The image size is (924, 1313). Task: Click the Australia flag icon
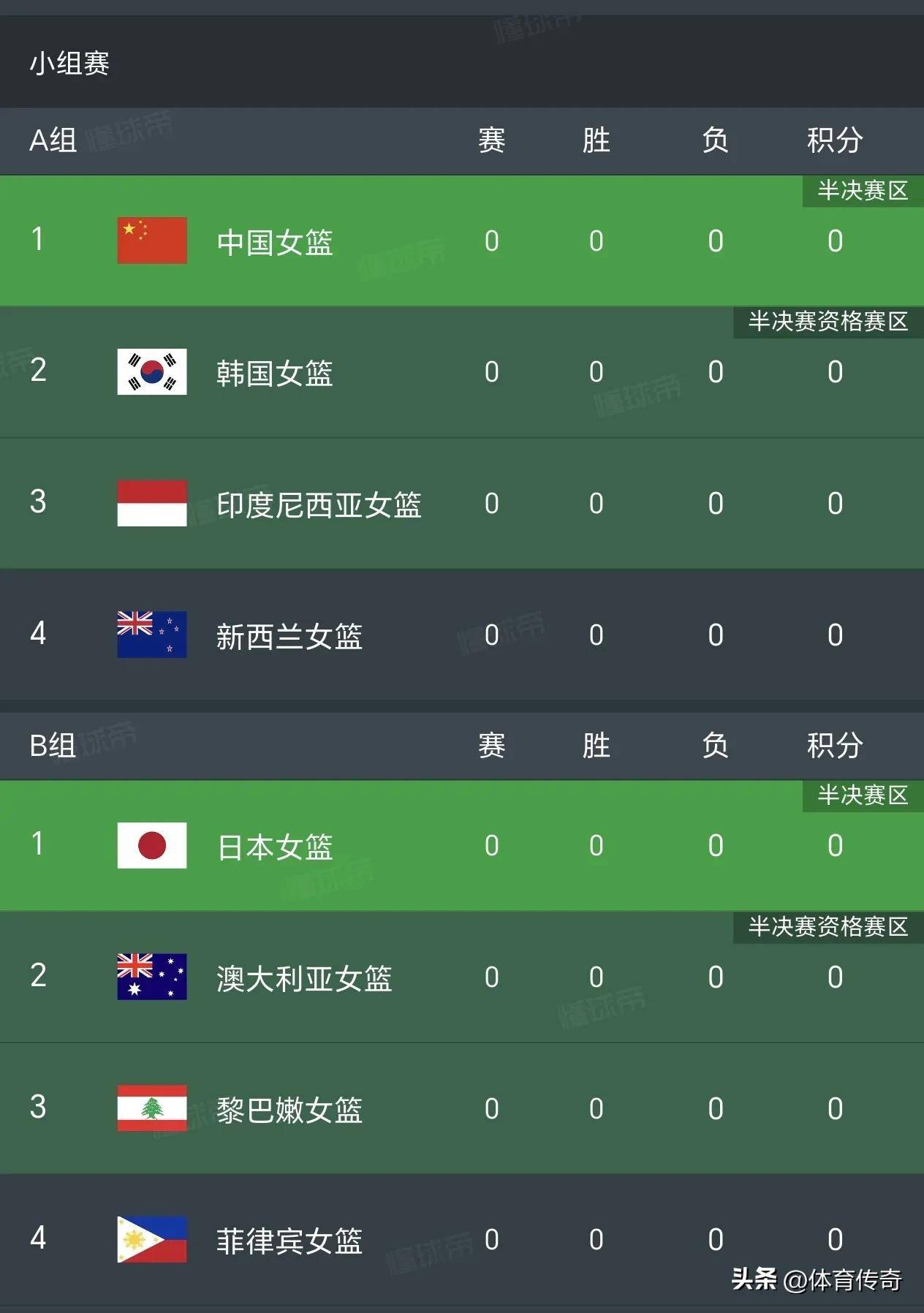pos(151,977)
